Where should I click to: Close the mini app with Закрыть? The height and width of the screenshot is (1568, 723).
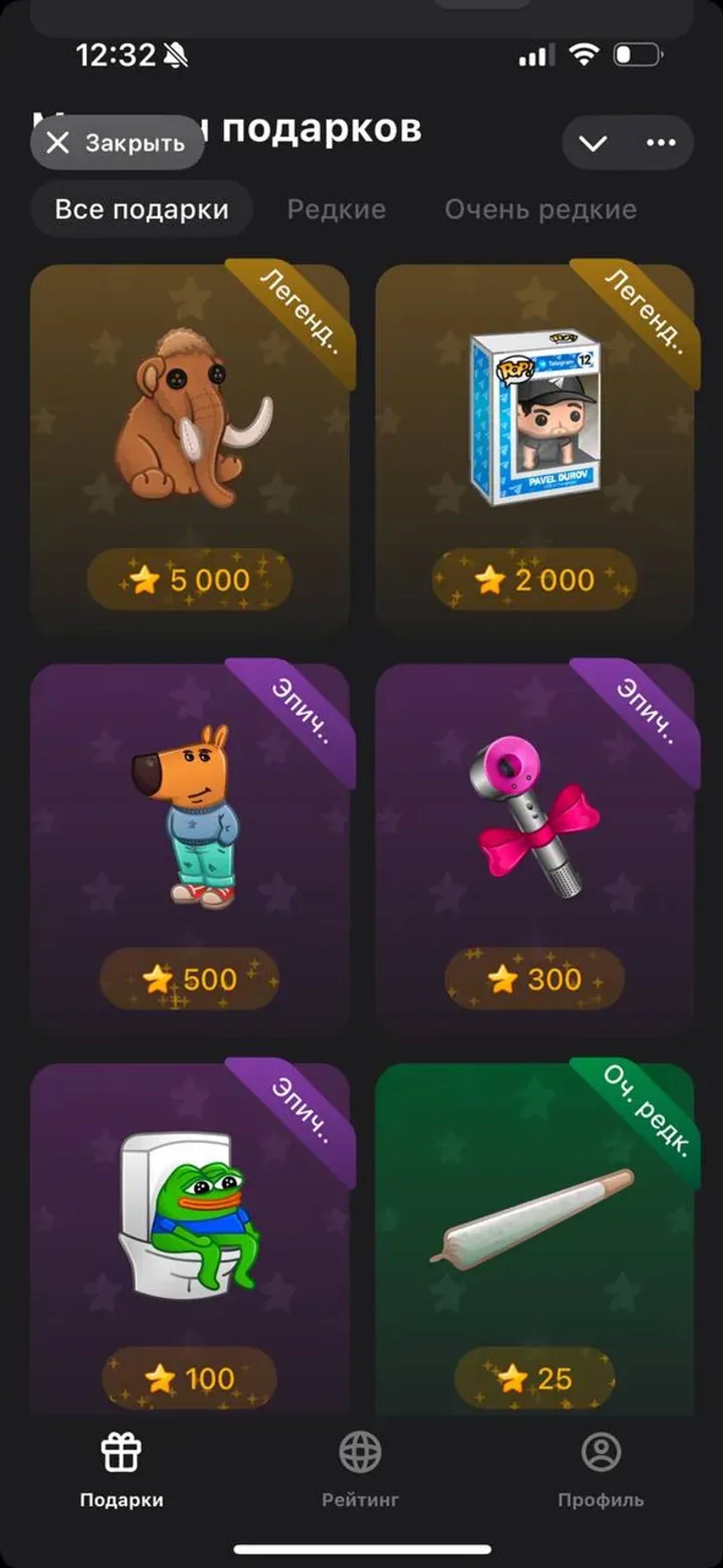(117, 143)
